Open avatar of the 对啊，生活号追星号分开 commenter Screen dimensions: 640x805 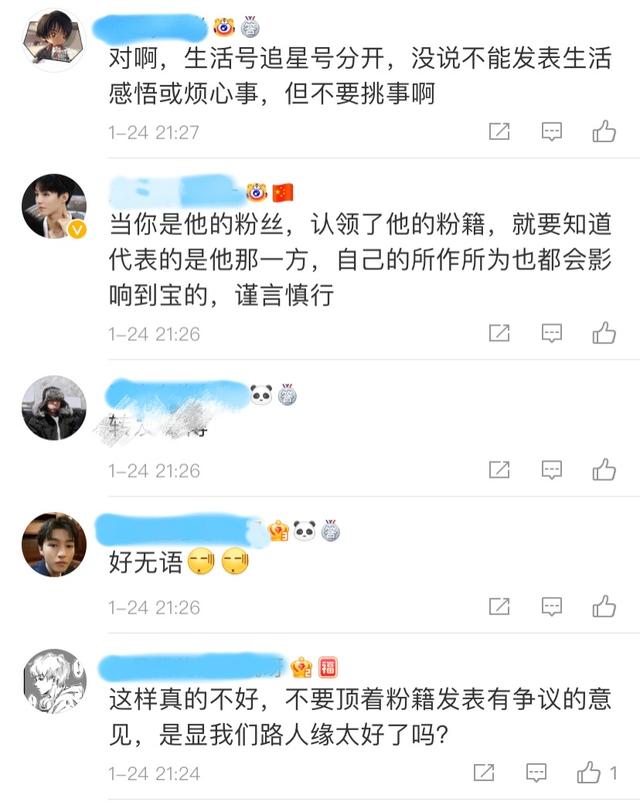click(x=54, y=39)
